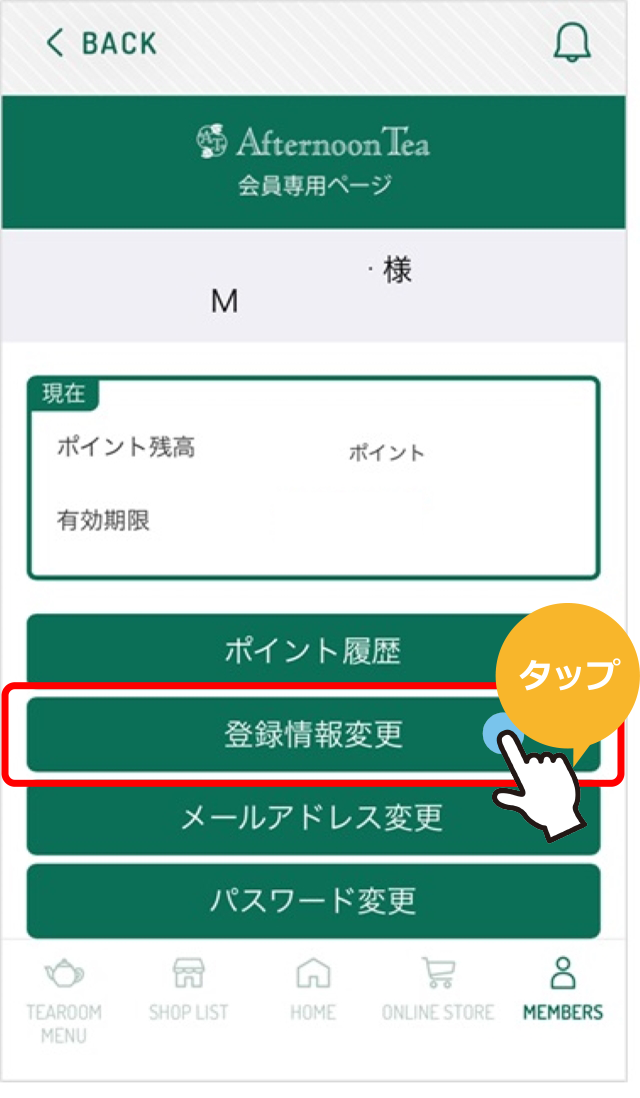
Task: Tap the 登録情報変更 button
Action: pyautogui.click(x=313, y=735)
